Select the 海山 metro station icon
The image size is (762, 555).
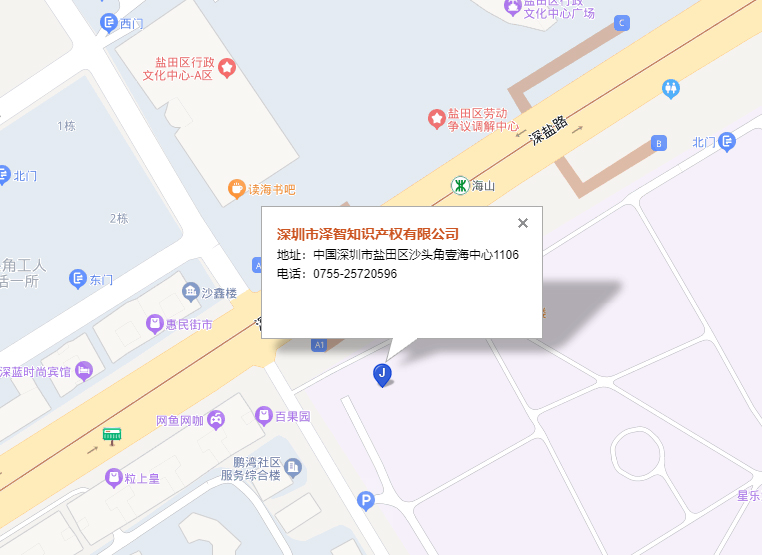pos(459,185)
